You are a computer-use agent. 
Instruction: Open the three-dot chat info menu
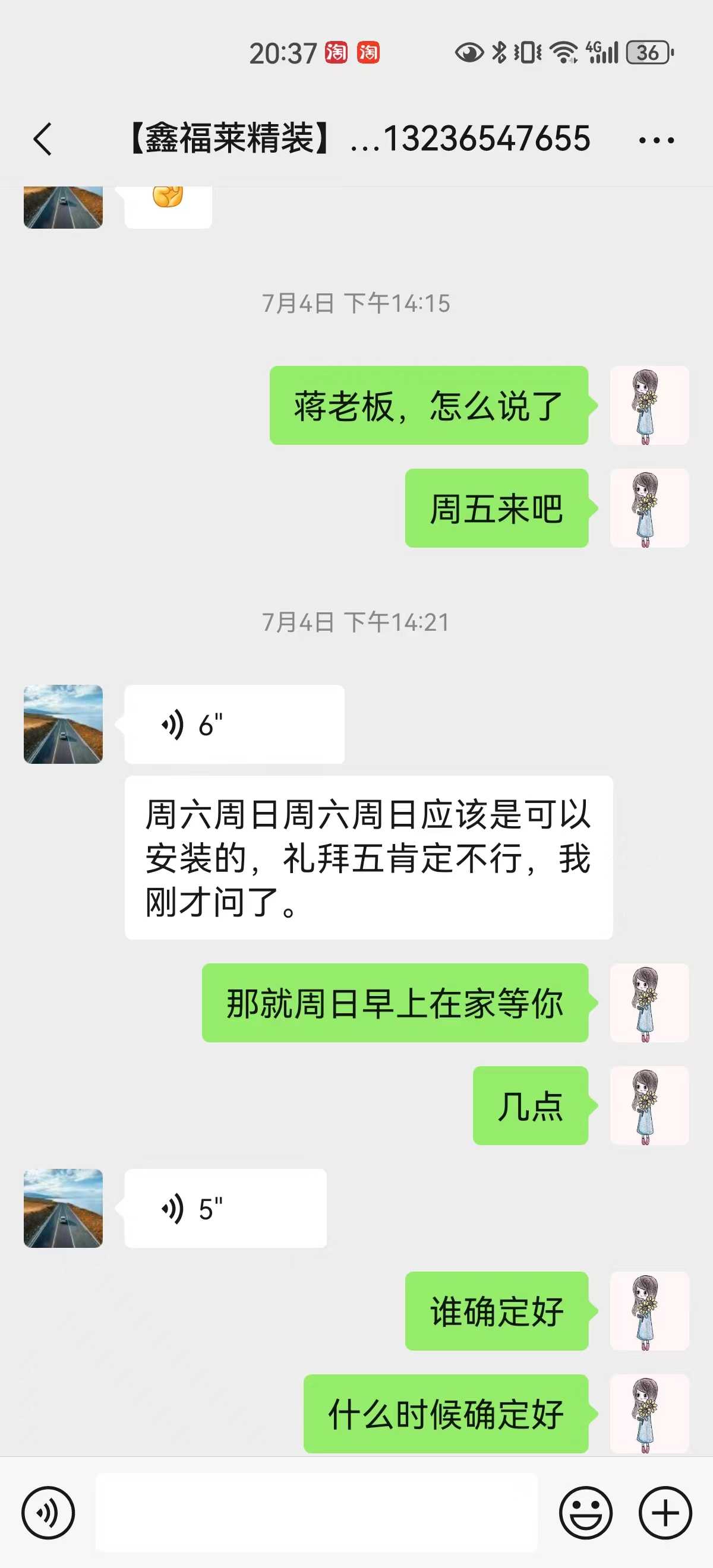tap(656, 141)
